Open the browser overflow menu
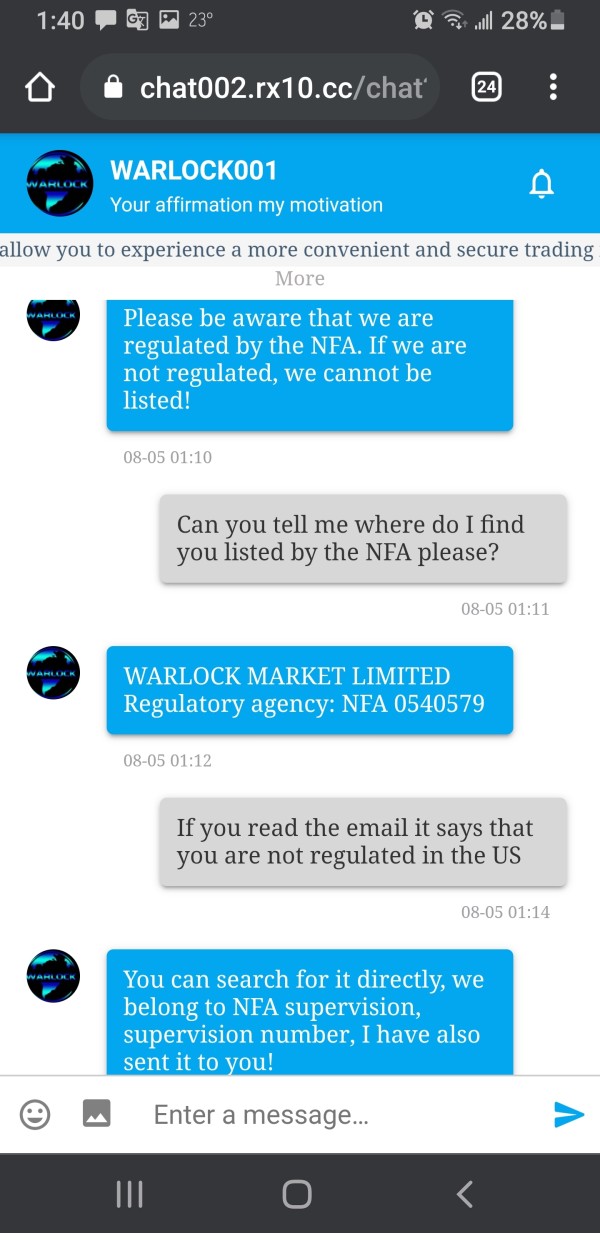The height and width of the screenshot is (1233, 600). point(553,88)
